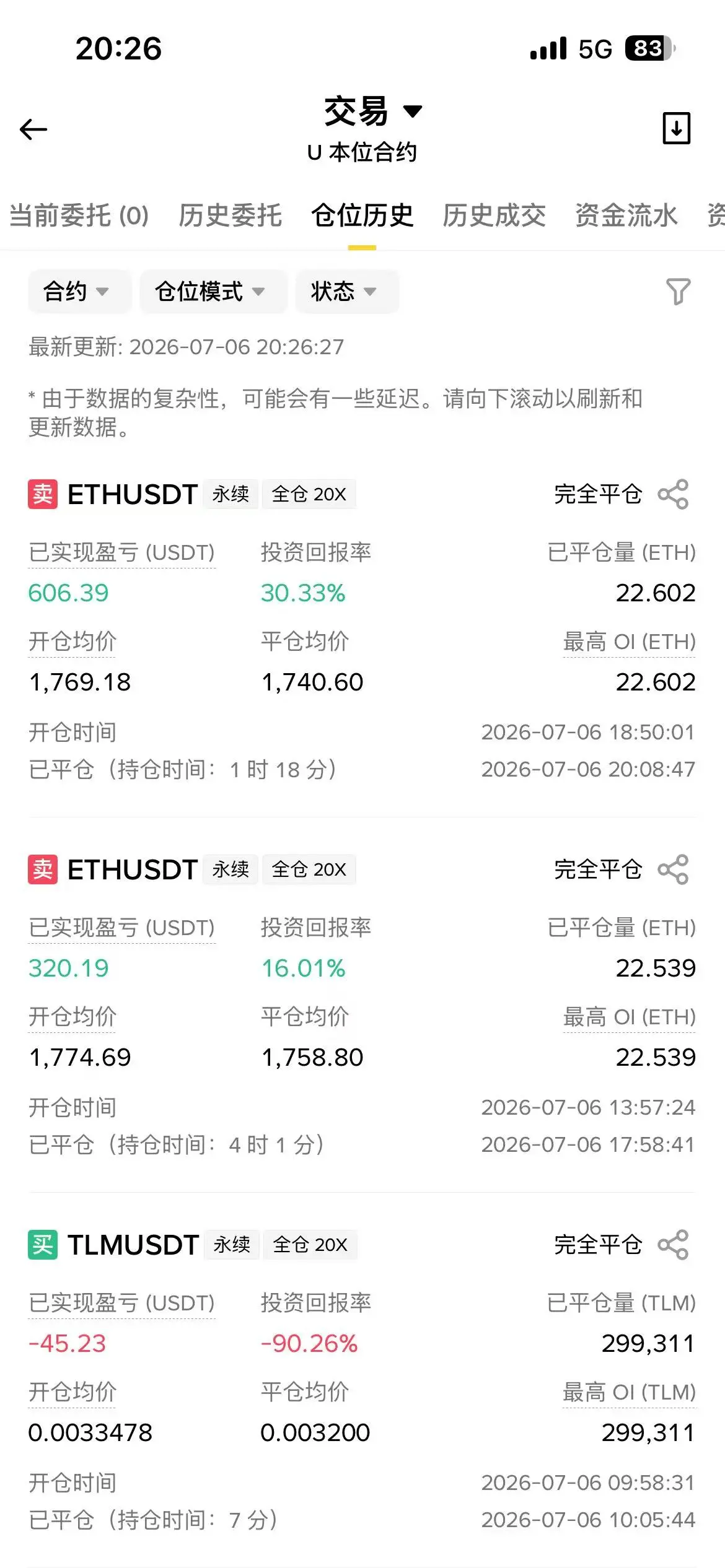
Task: Select the 仓位历史 tab
Action: [x=362, y=216]
